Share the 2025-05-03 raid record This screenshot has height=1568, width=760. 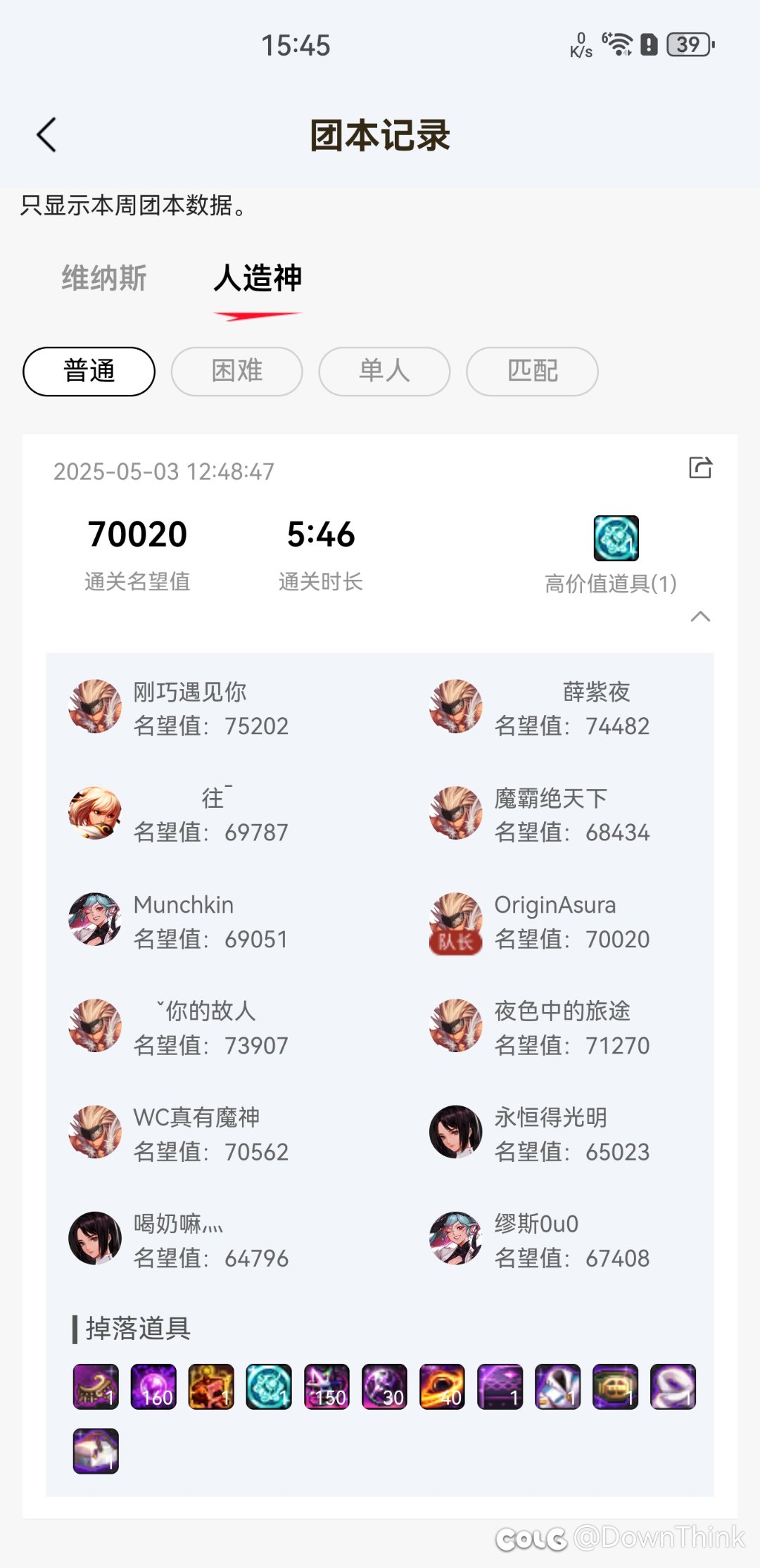(x=700, y=467)
